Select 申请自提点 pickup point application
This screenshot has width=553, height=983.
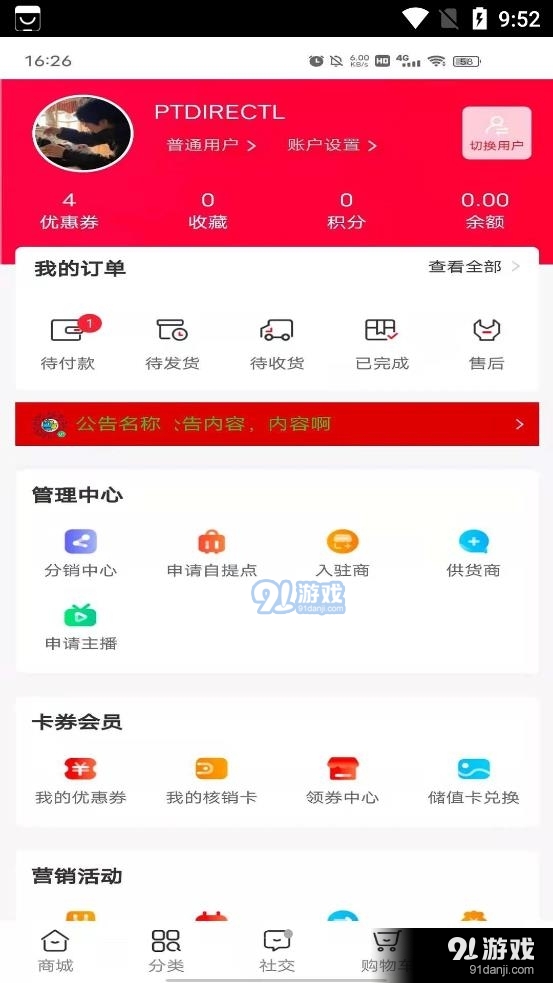[x=212, y=554]
